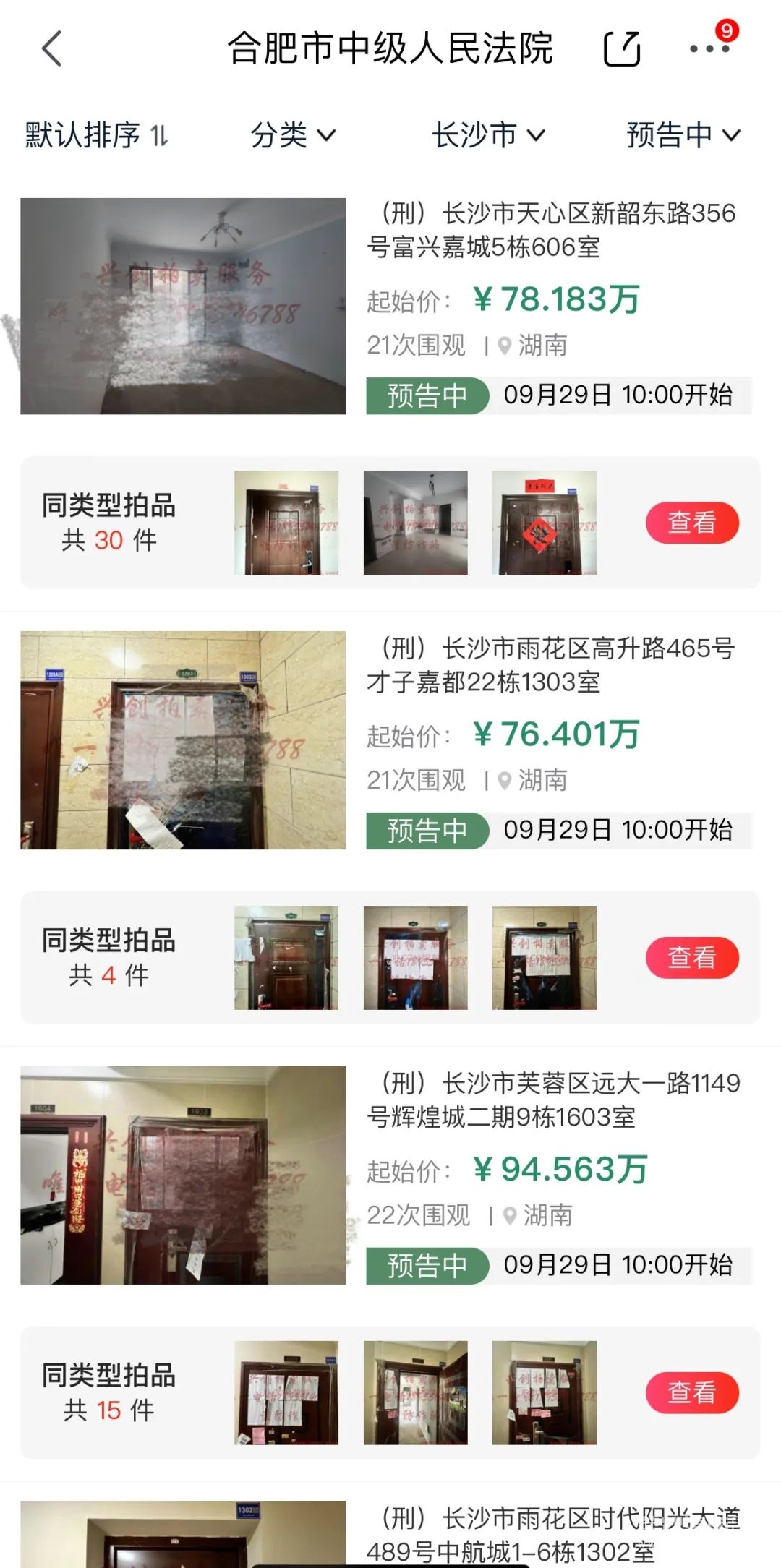Open listing for 富兴嘉城5栋606室
Screen dimensions: 781x1568
coord(553,231)
